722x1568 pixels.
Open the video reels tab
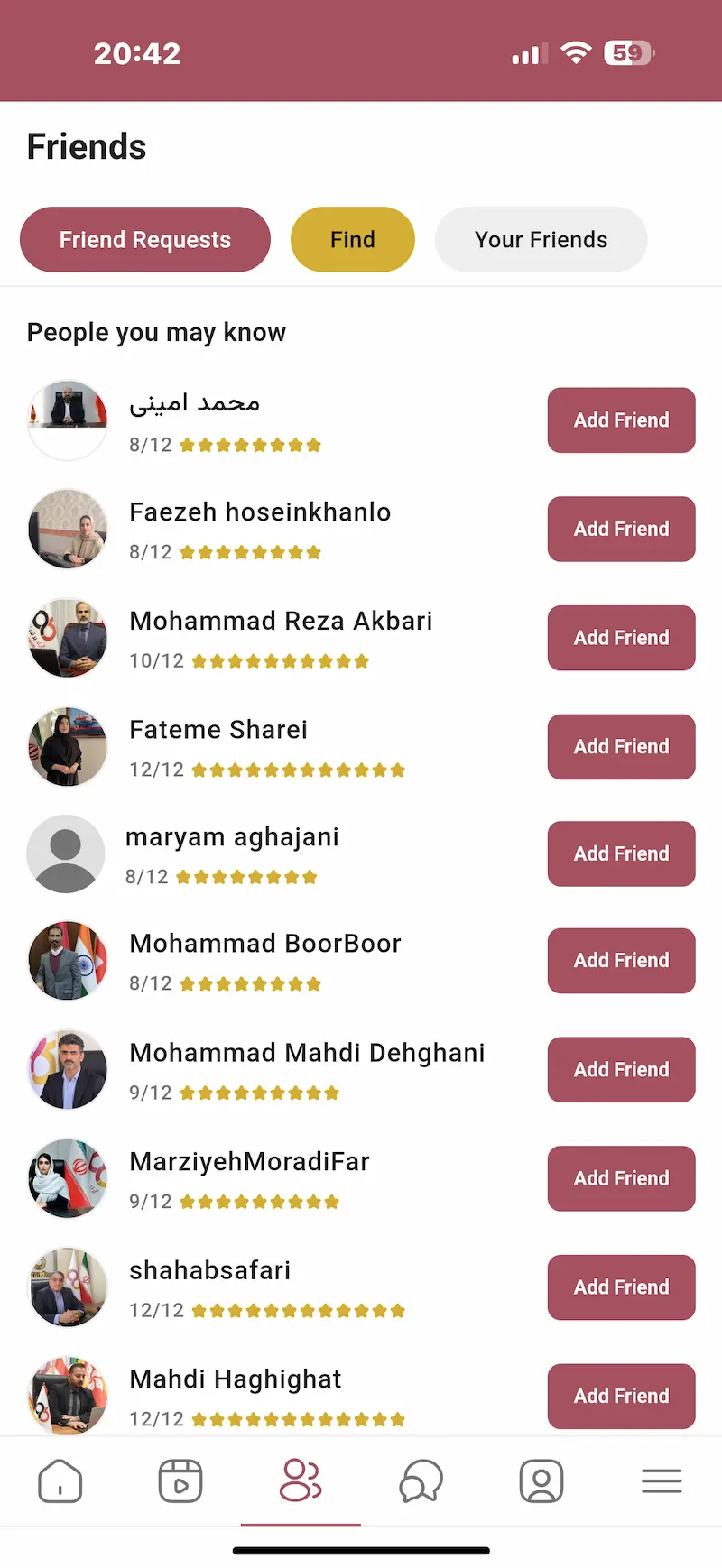pyautogui.click(x=180, y=1481)
